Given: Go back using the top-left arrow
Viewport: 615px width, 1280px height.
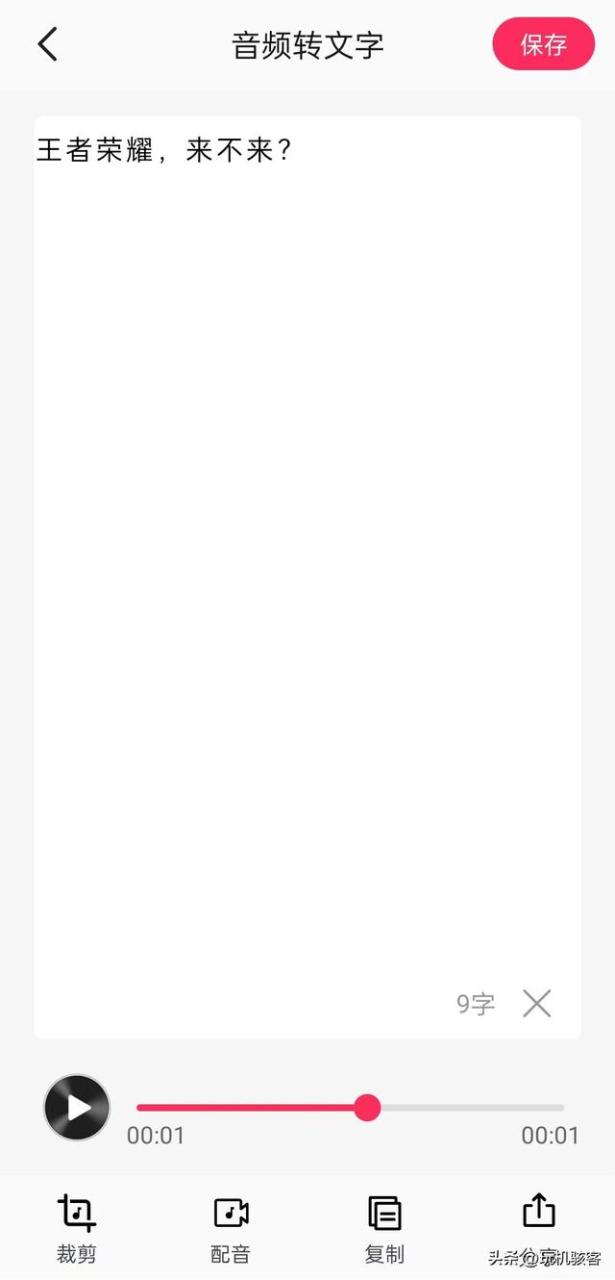Looking at the screenshot, I should 47,44.
